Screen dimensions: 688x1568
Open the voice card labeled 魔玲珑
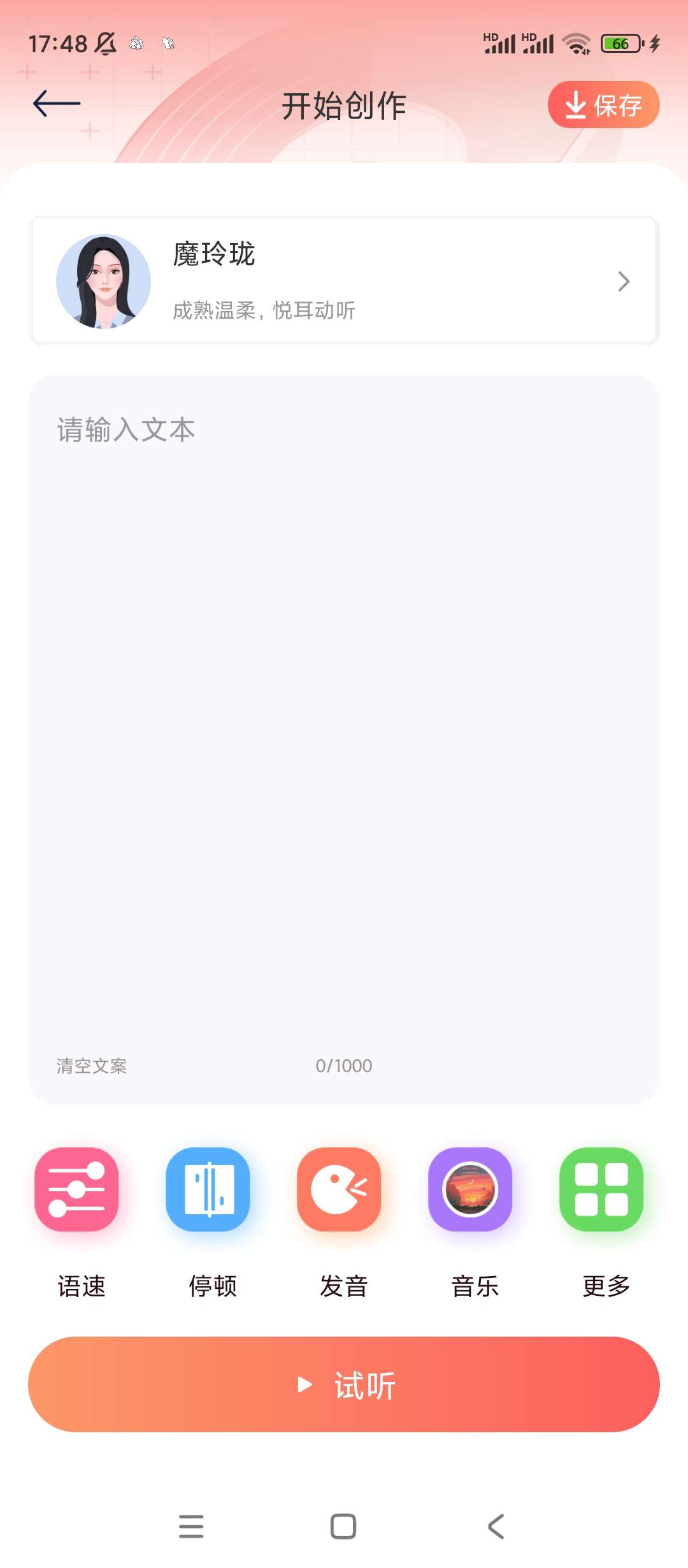[344, 280]
